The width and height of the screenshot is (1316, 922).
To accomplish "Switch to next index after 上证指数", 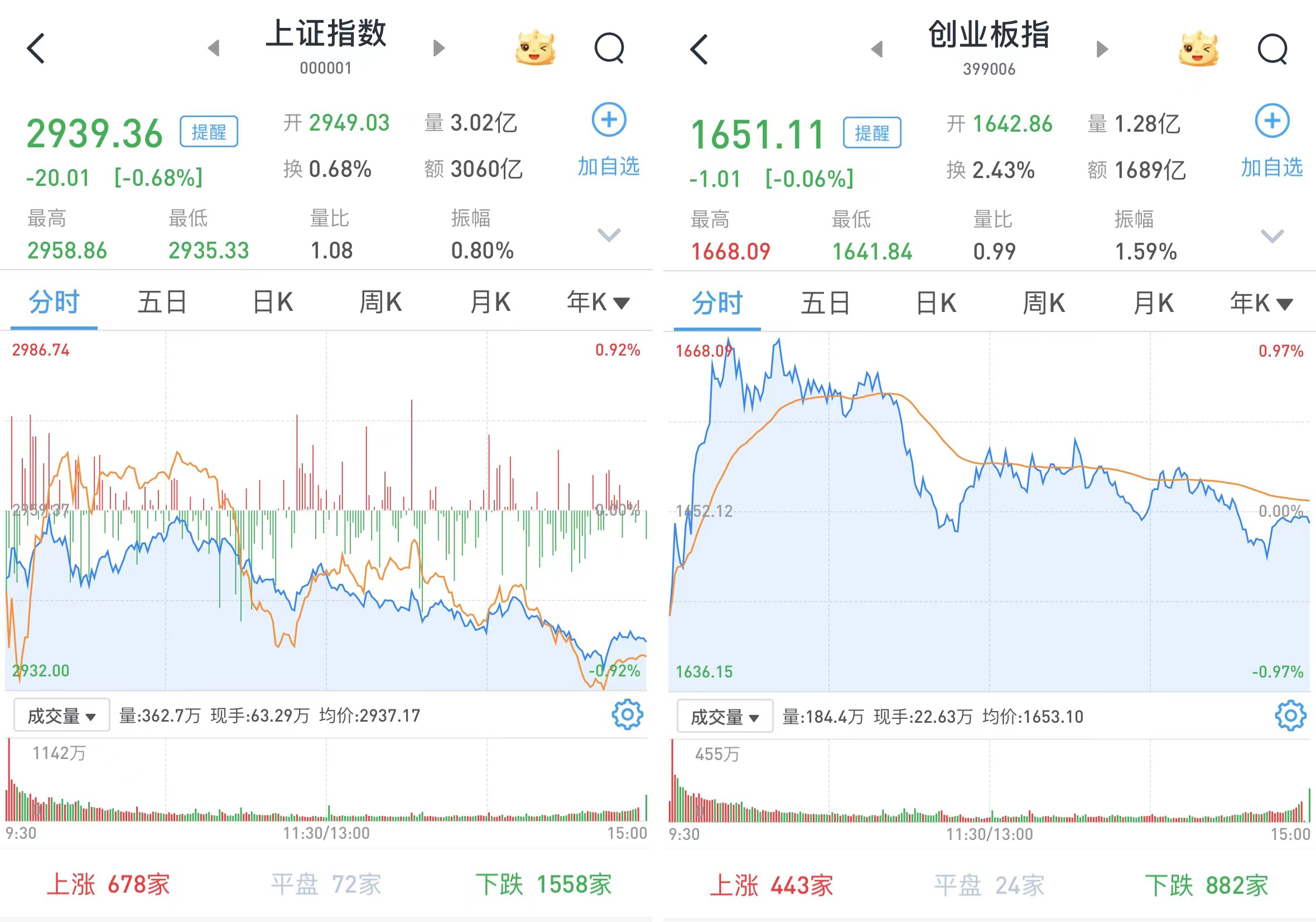I will pos(439,48).
